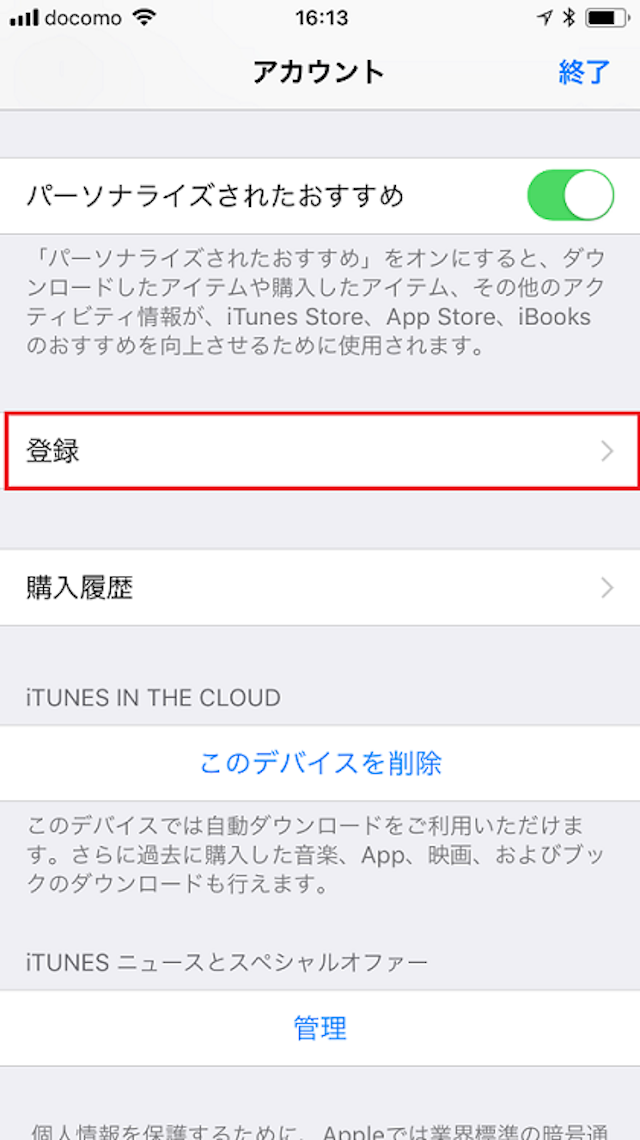The image size is (640, 1140).
Task: Tap 終了 to close the account screen
Action: (x=584, y=72)
